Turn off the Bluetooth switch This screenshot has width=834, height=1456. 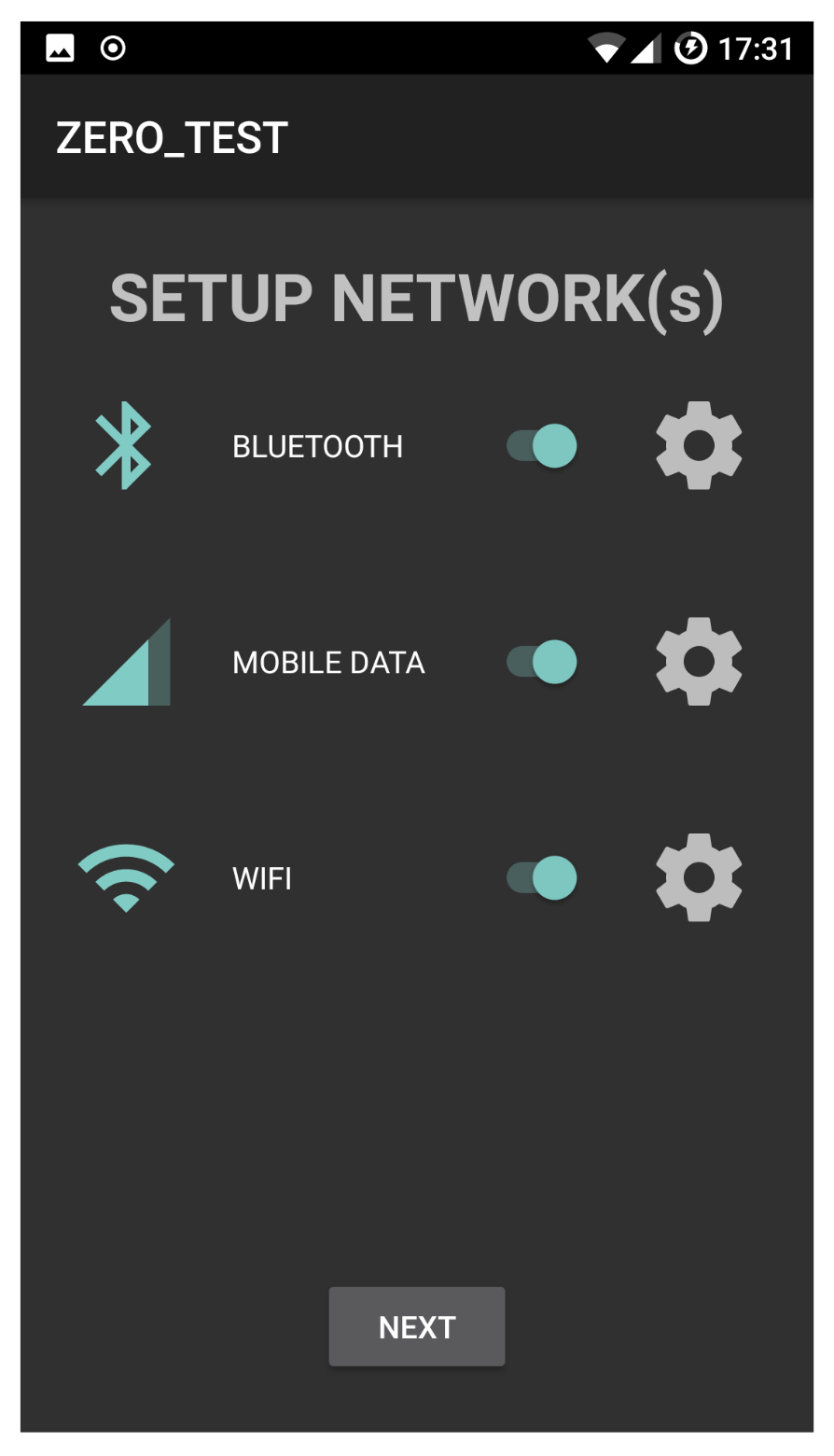542,446
